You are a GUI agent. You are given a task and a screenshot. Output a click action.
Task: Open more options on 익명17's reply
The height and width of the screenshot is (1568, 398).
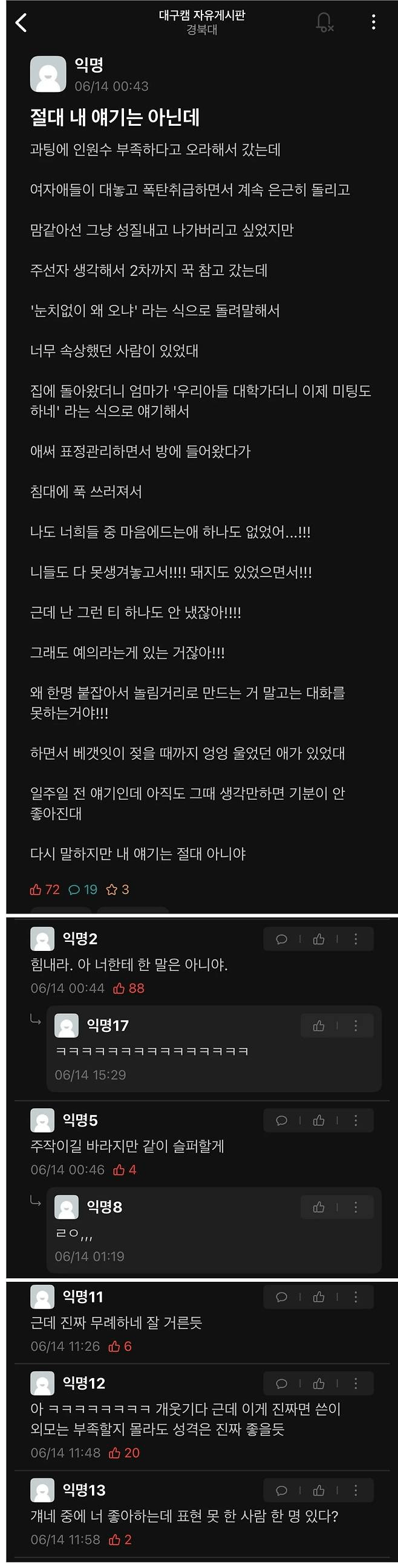tap(356, 1025)
